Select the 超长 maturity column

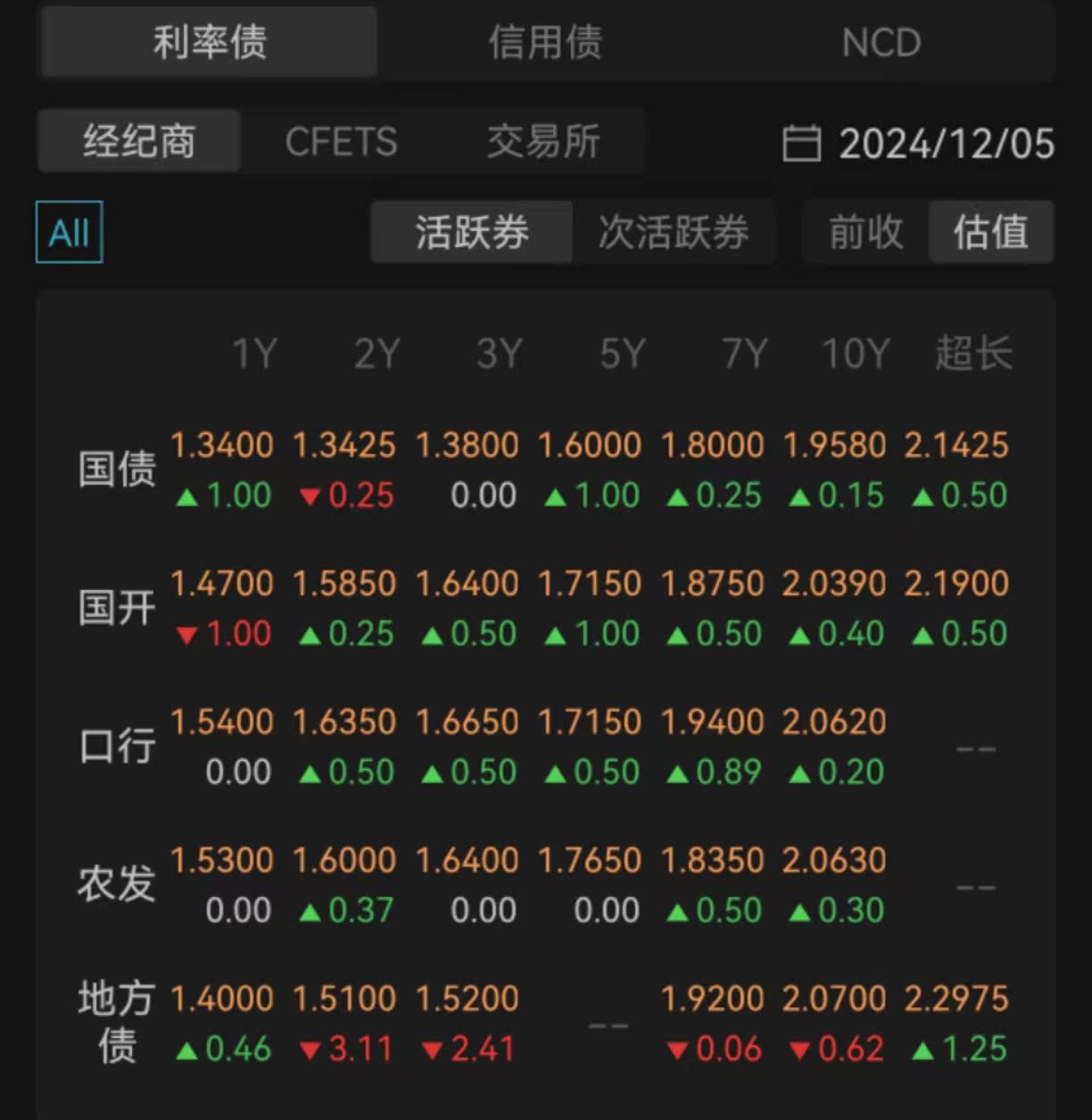point(973,353)
